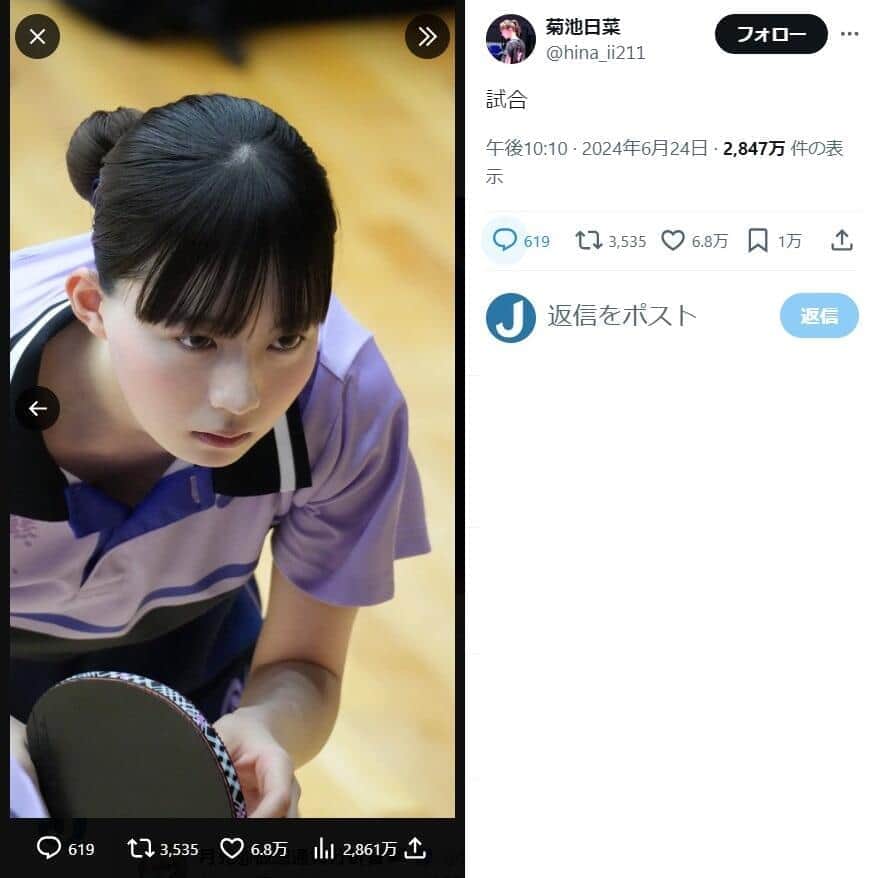Tap the heart icon below the photo

coord(232,848)
